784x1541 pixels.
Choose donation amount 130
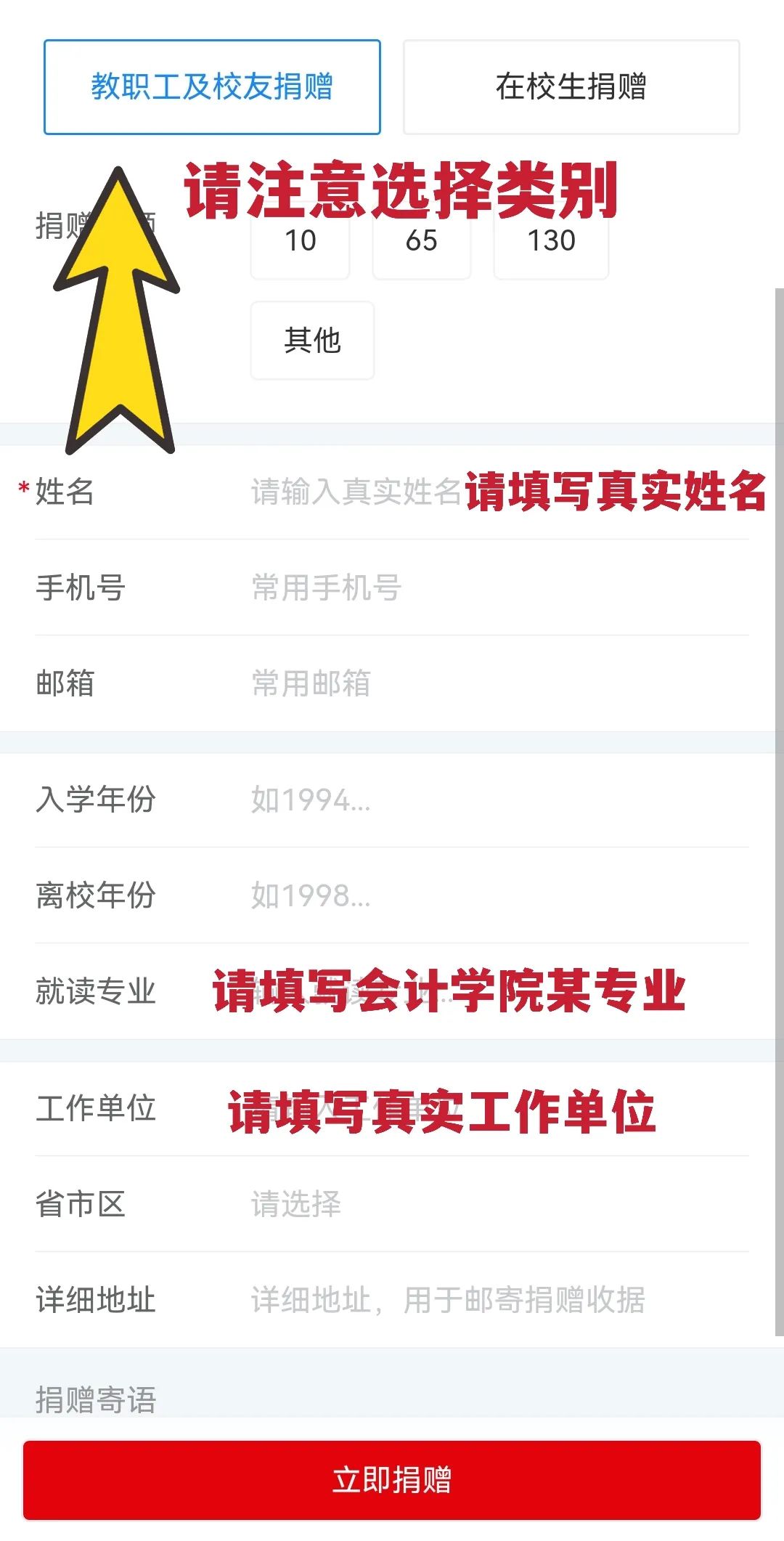pos(551,243)
